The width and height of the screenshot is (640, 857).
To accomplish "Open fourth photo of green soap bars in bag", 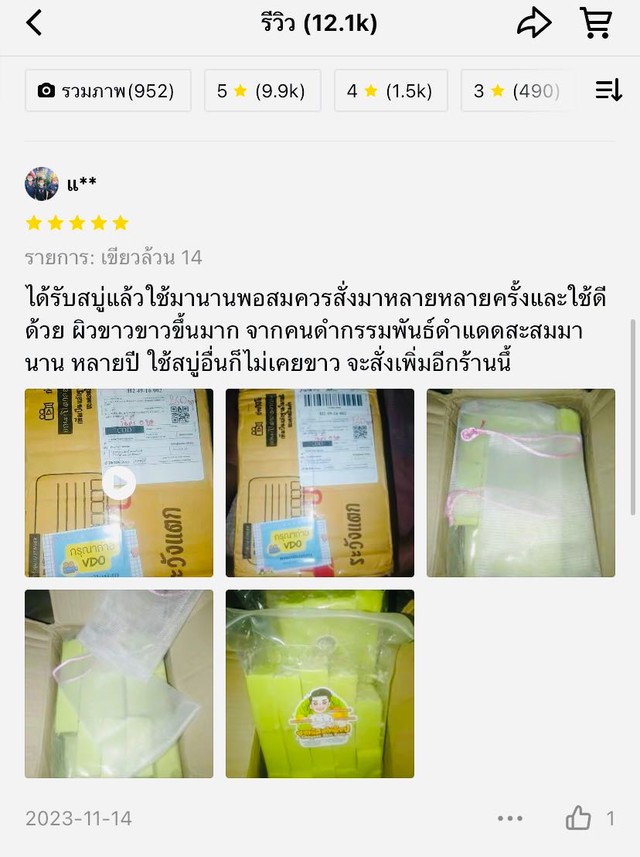I will click(119, 684).
